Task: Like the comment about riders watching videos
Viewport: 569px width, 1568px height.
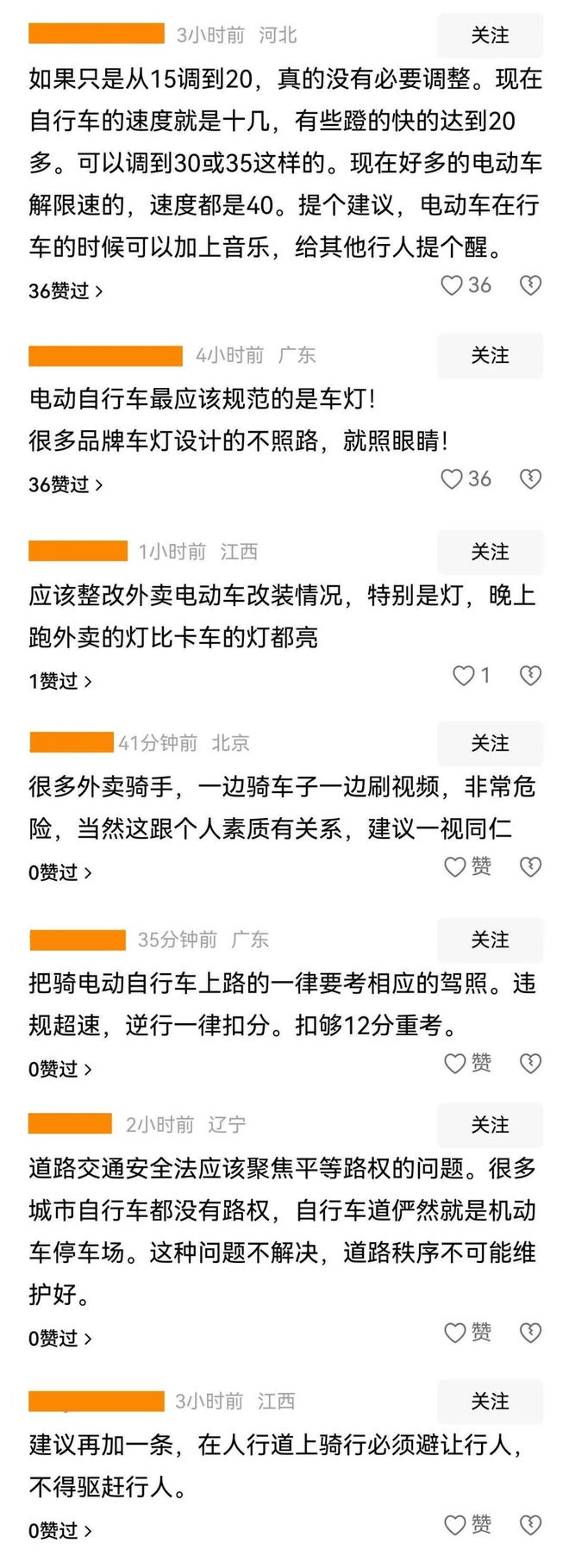Action: click(467, 867)
